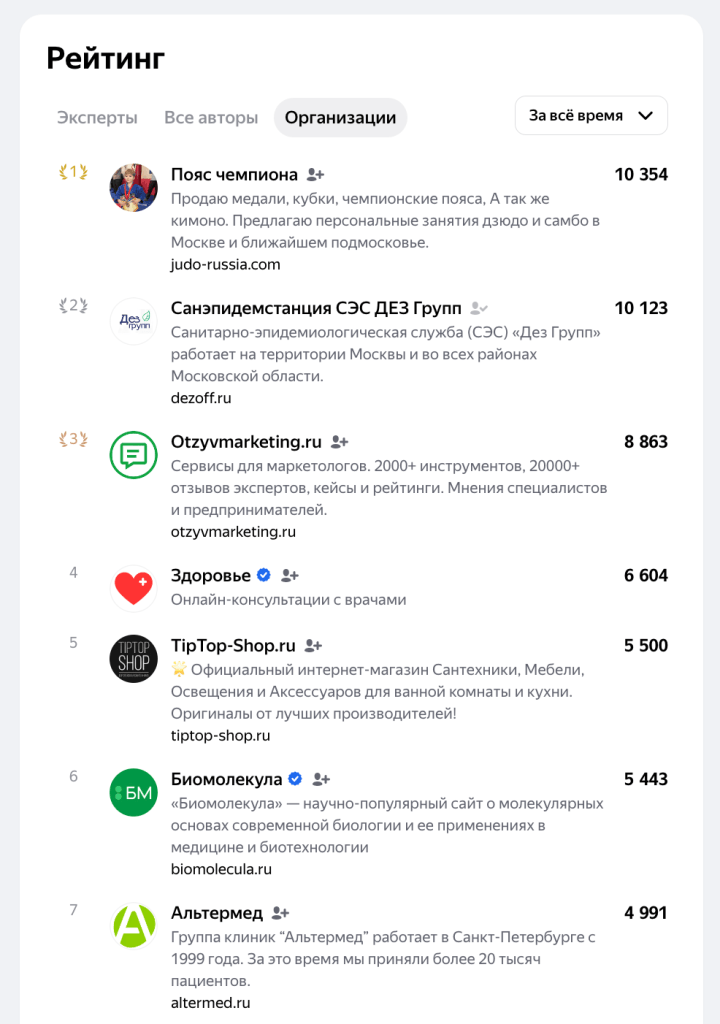This screenshot has height=1024, width=720.
Task: Switch to the Эксперты tab
Action: click(x=97, y=117)
